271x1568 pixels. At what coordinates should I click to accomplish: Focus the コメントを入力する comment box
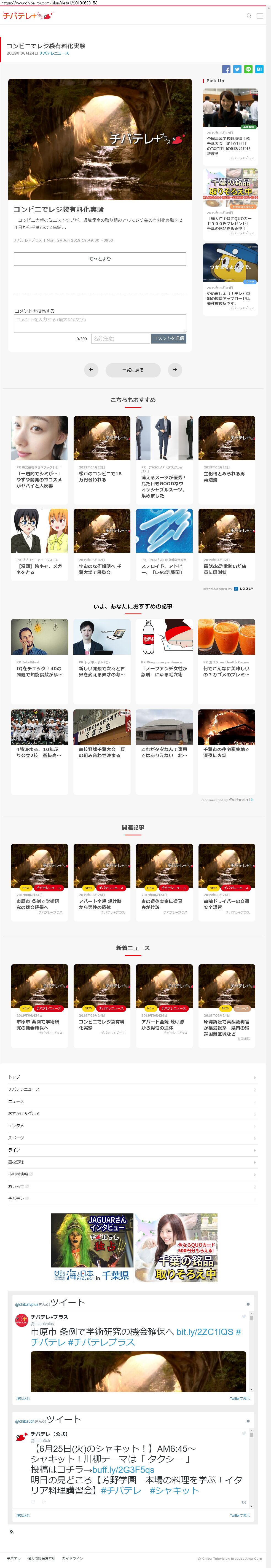click(100, 323)
